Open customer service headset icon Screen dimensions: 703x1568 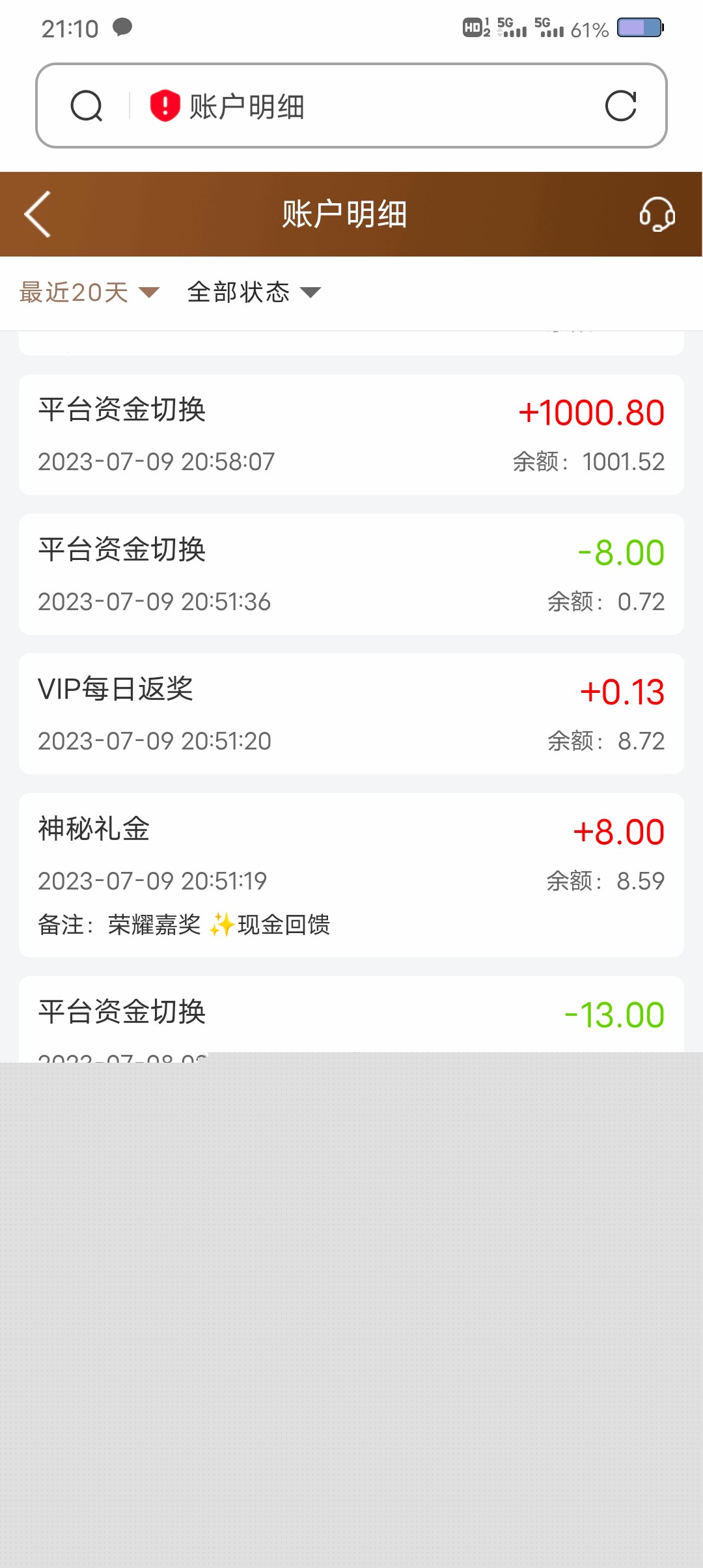657,214
